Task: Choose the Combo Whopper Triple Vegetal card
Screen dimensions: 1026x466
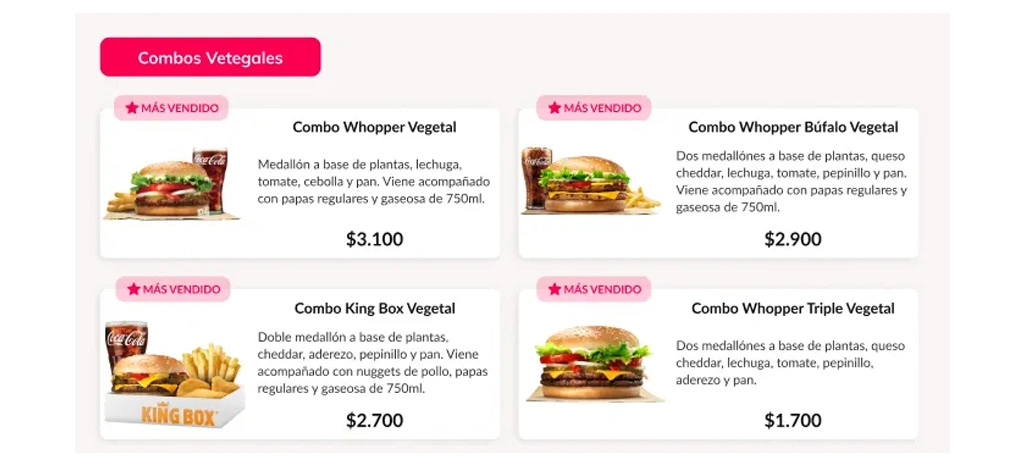Action: 718,364
